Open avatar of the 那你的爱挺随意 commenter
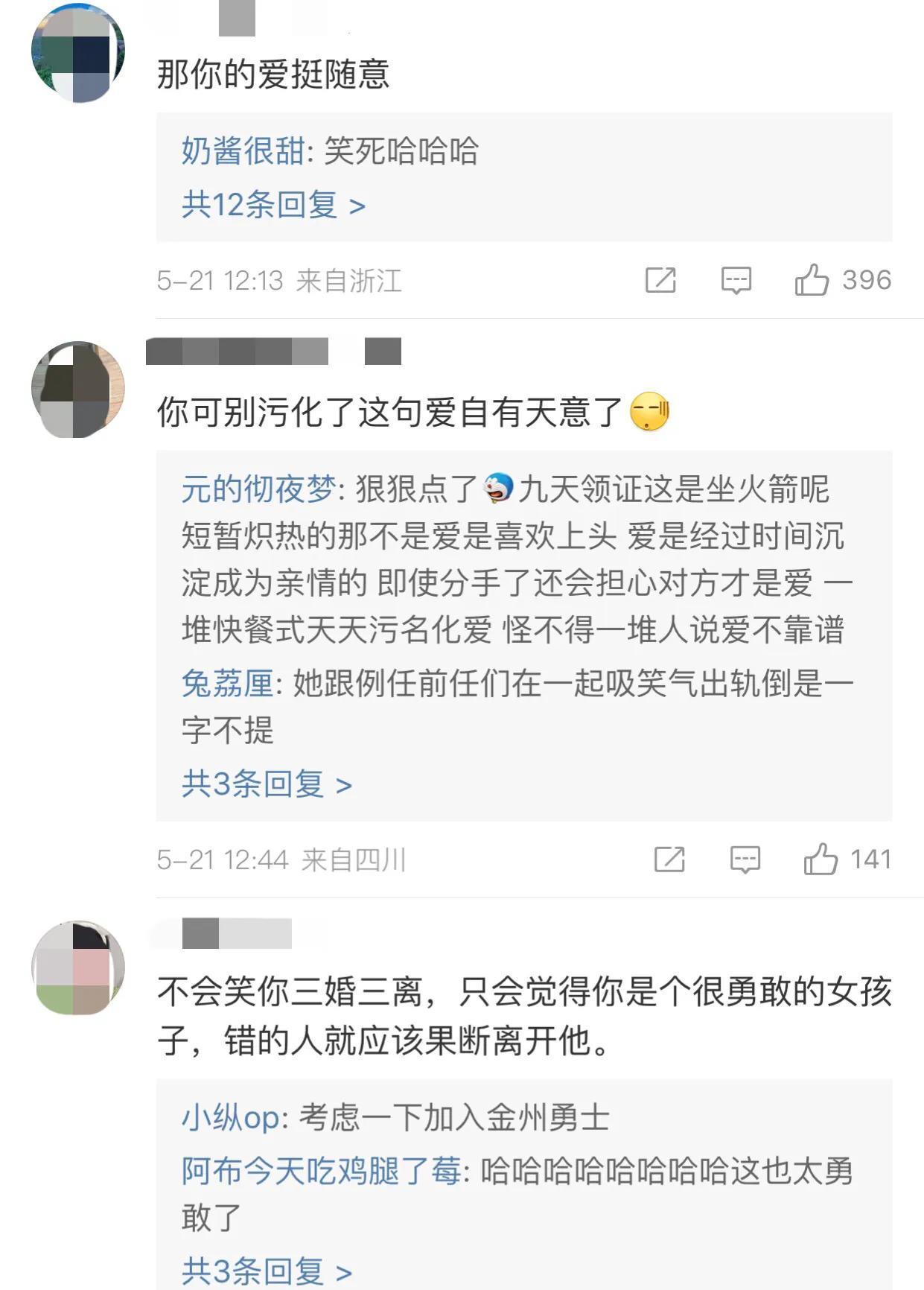924x1290 pixels. pyautogui.click(x=77, y=53)
